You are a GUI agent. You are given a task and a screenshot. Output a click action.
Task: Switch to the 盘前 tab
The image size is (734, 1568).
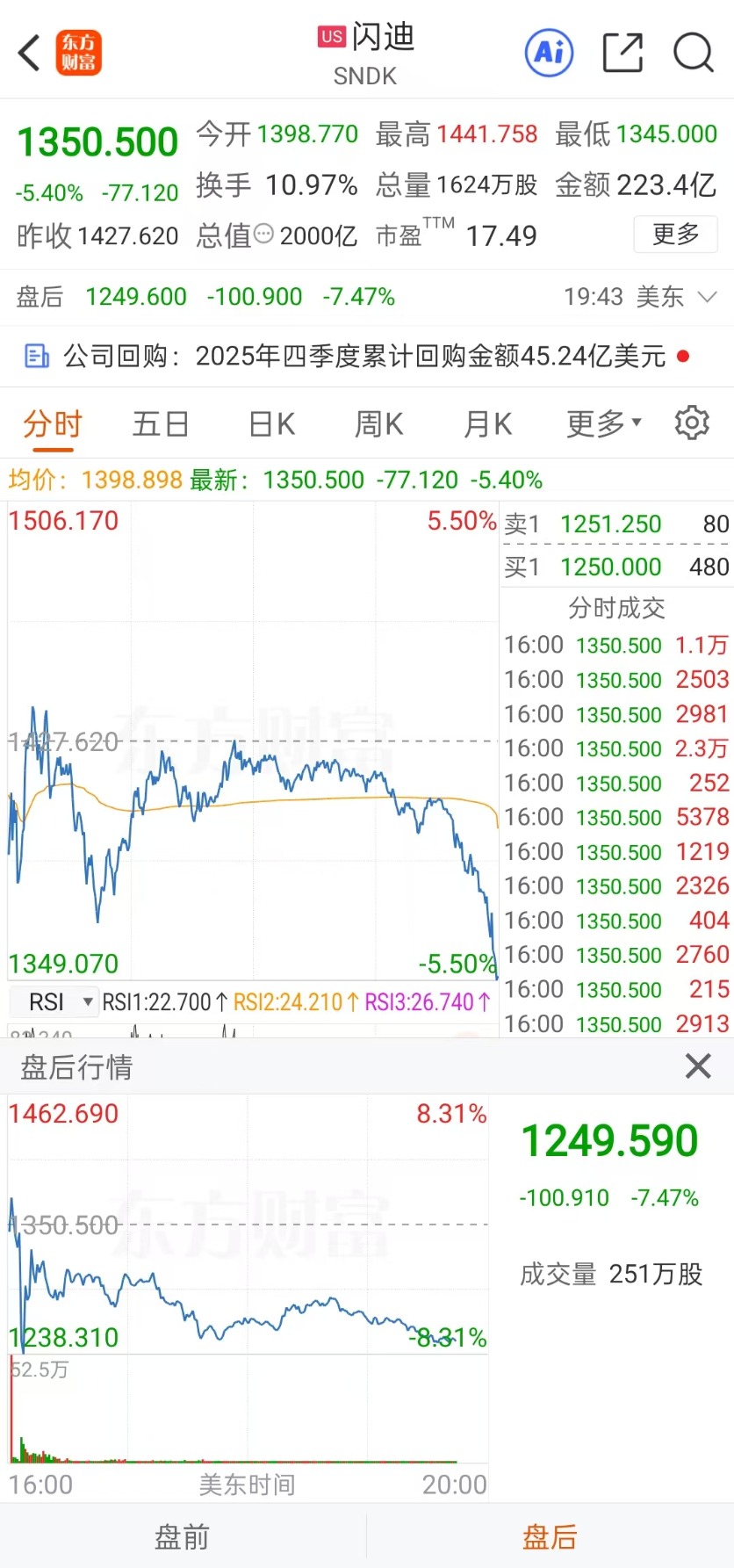(183, 1536)
